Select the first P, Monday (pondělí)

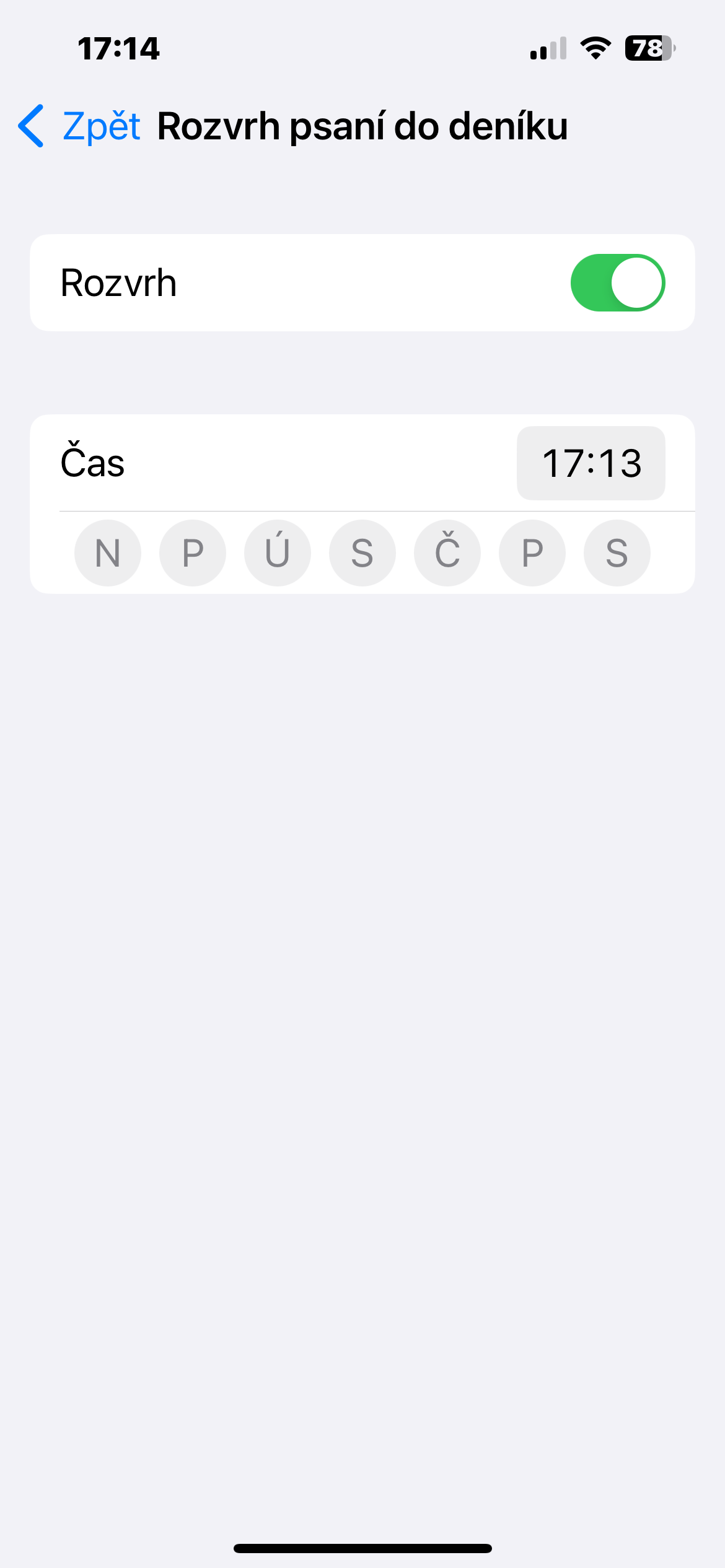pos(193,553)
